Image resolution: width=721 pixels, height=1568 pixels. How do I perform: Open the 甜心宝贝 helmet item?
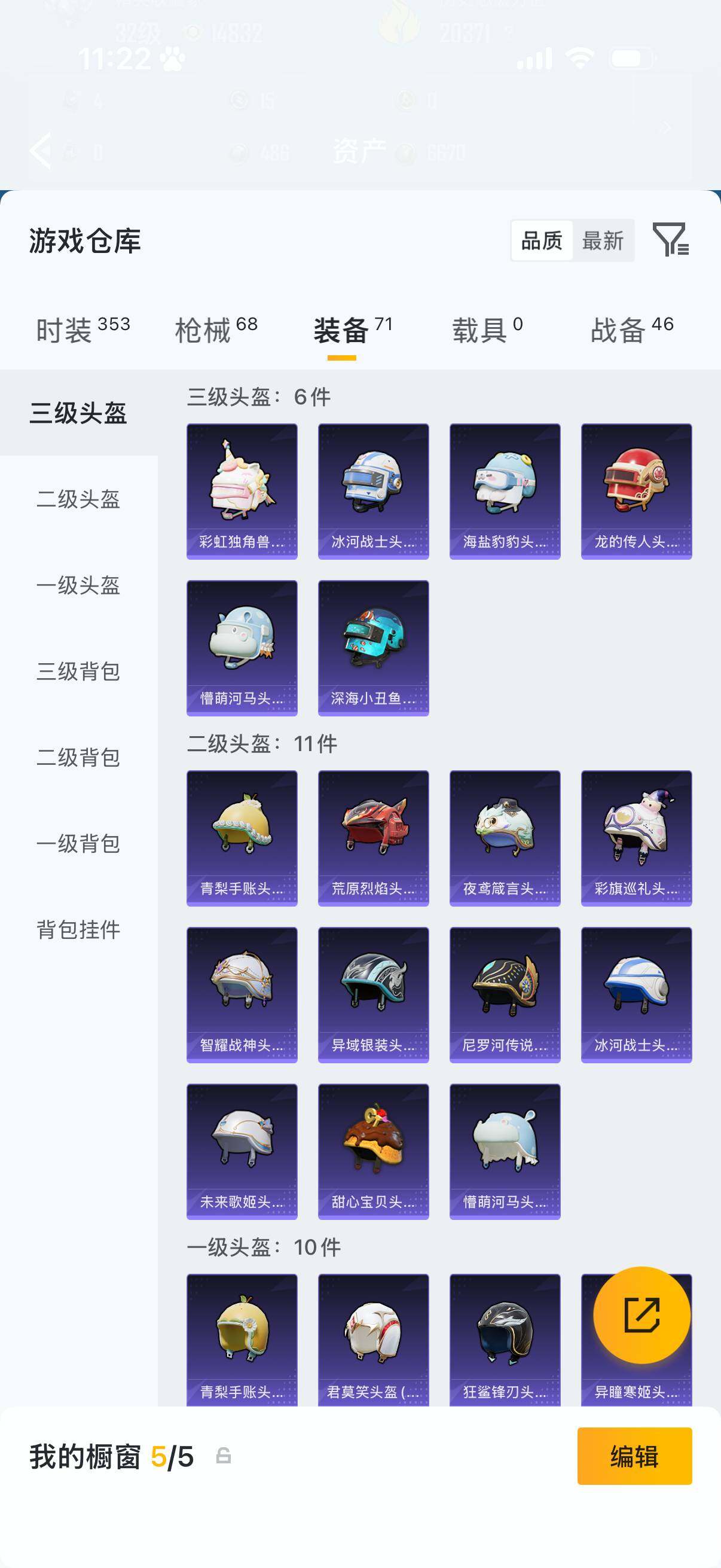pos(373,1151)
